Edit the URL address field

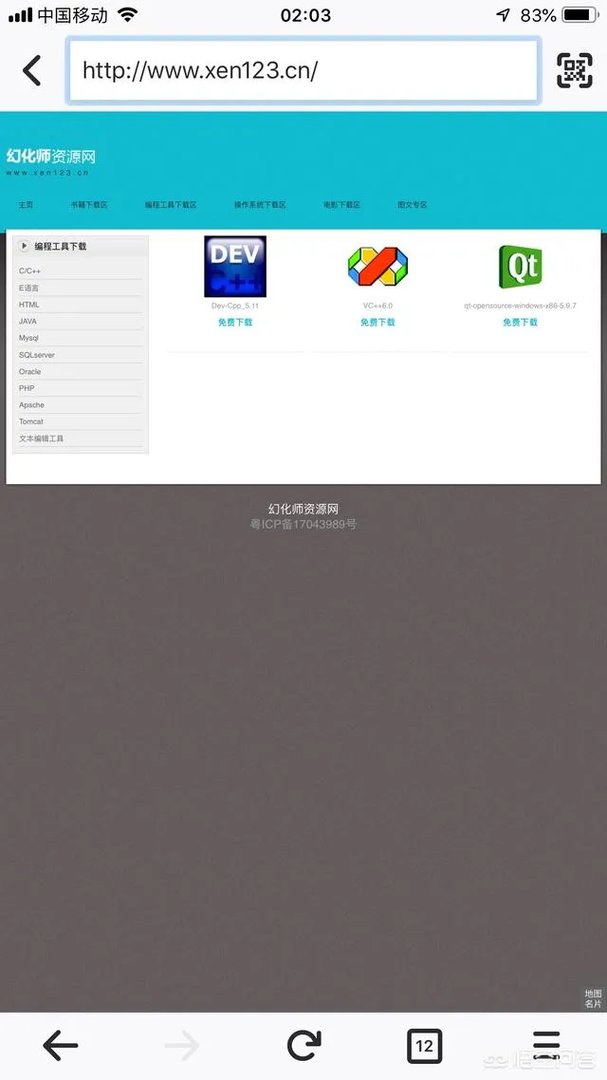coord(303,70)
